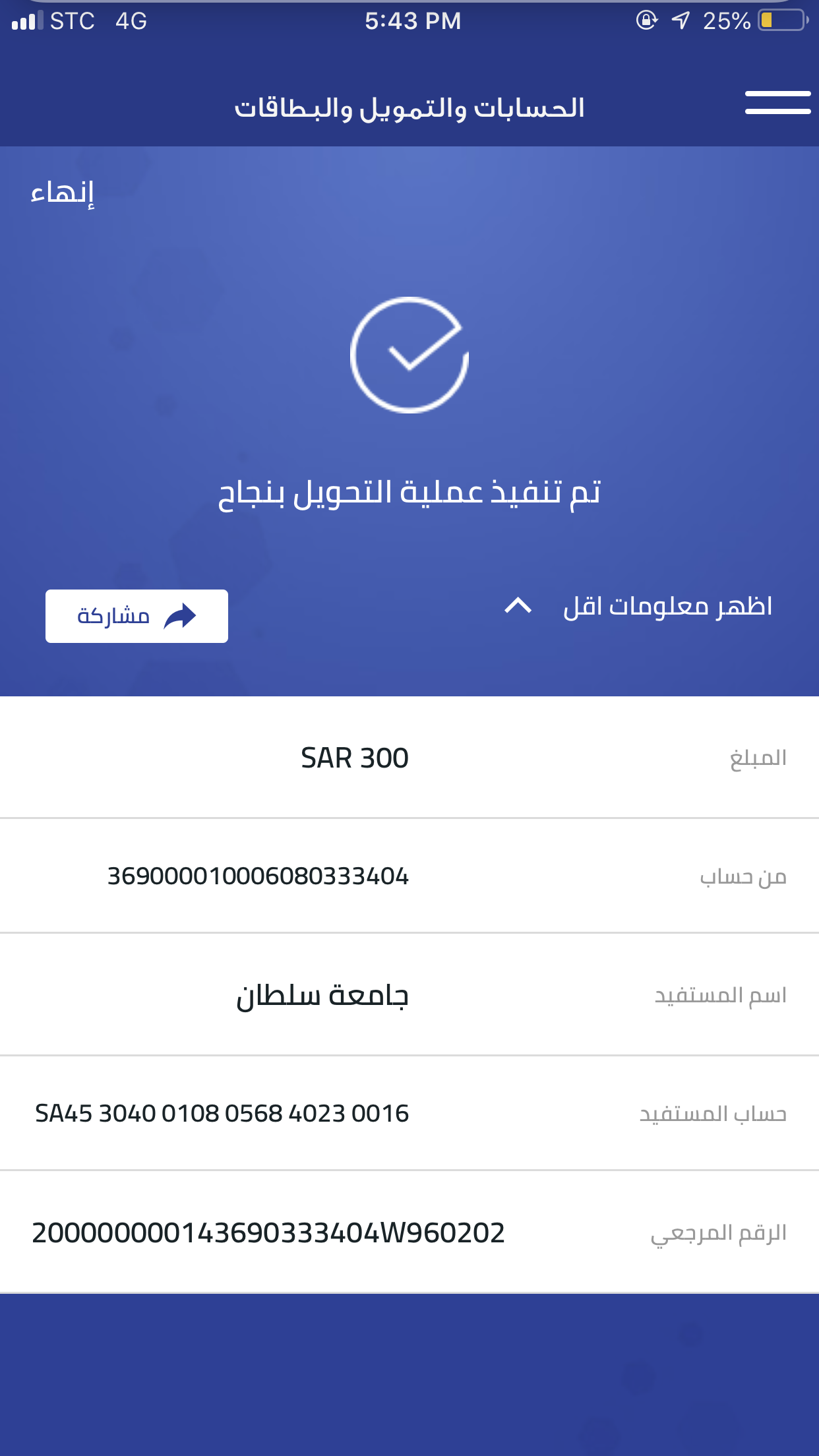Tap إنهاء to finish the transfer
The height and width of the screenshot is (1456, 819).
(x=63, y=193)
